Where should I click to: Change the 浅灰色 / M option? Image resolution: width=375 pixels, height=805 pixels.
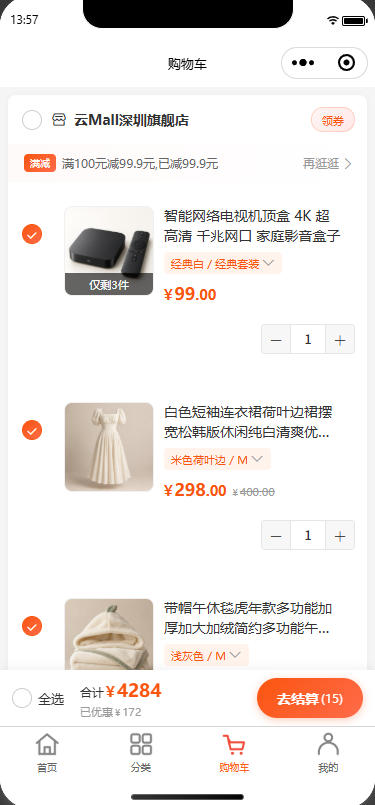[x=207, y=656]
